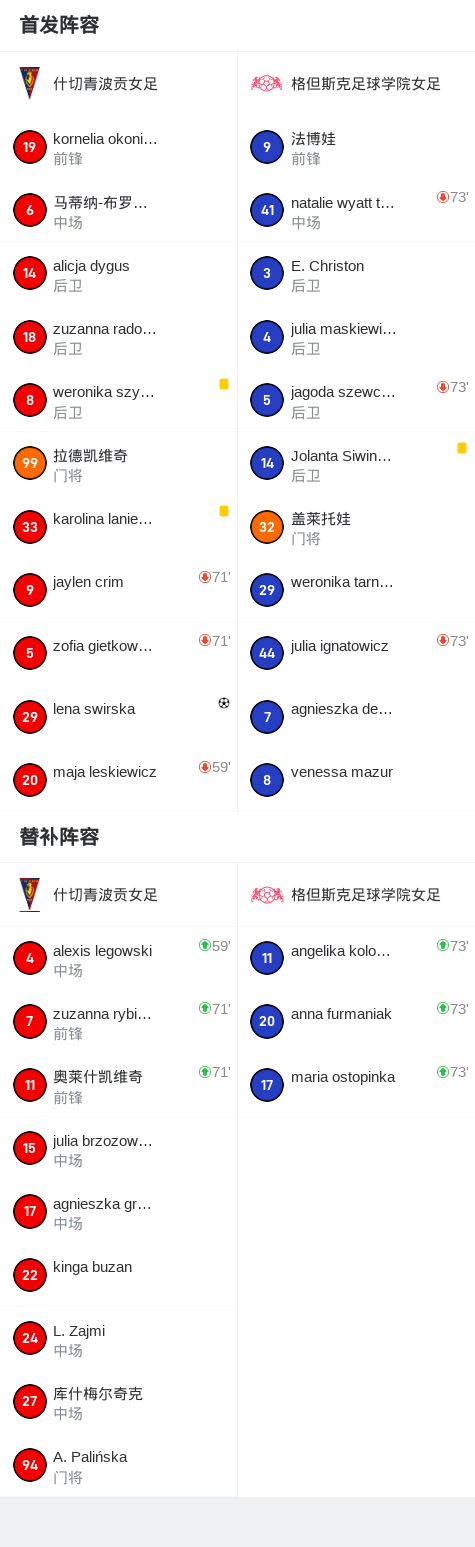View alicja dygus player details
The height and width of the screenshot is (1547, 475).
118,274
